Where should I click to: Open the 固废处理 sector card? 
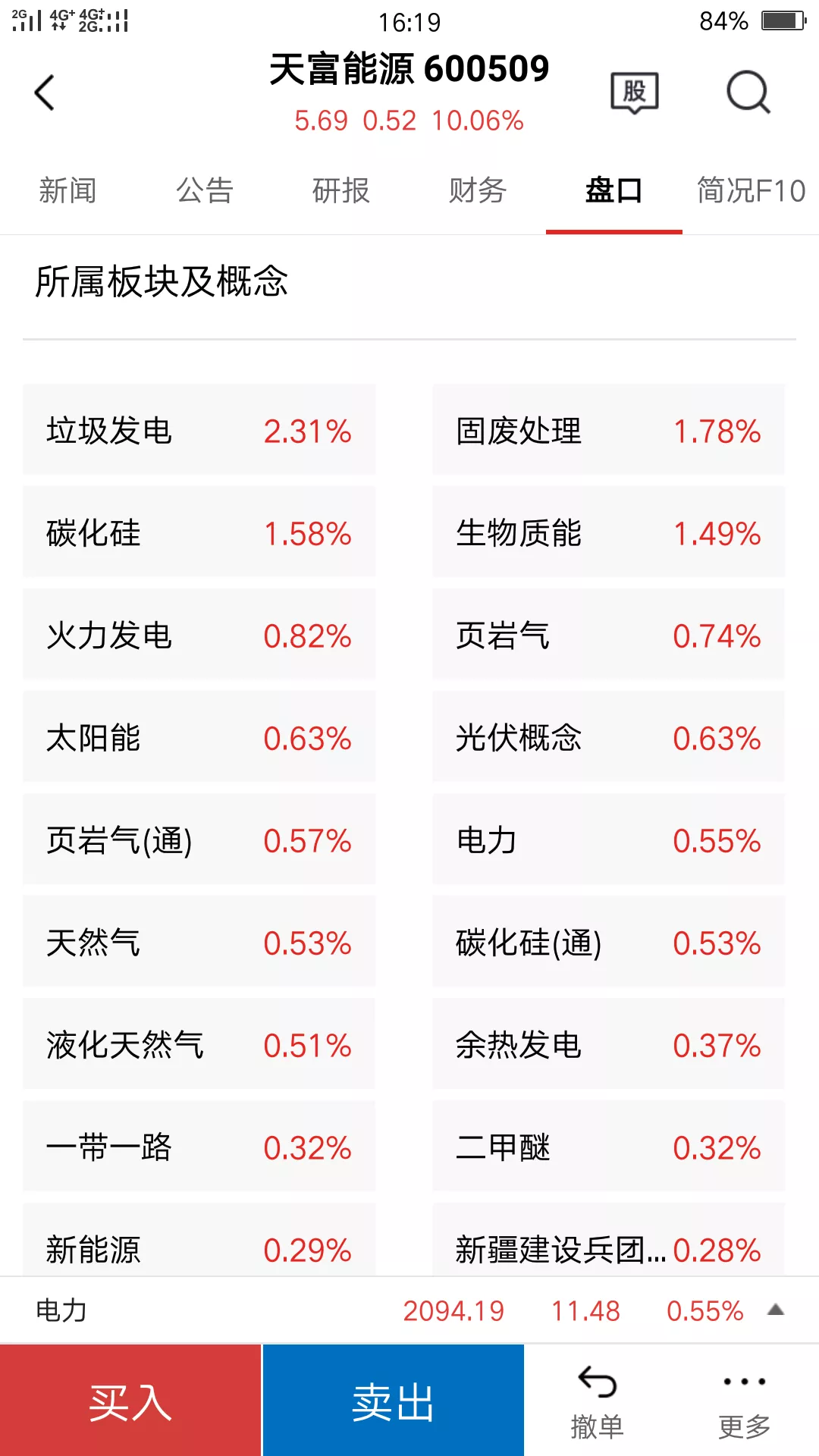click(608, 430)
